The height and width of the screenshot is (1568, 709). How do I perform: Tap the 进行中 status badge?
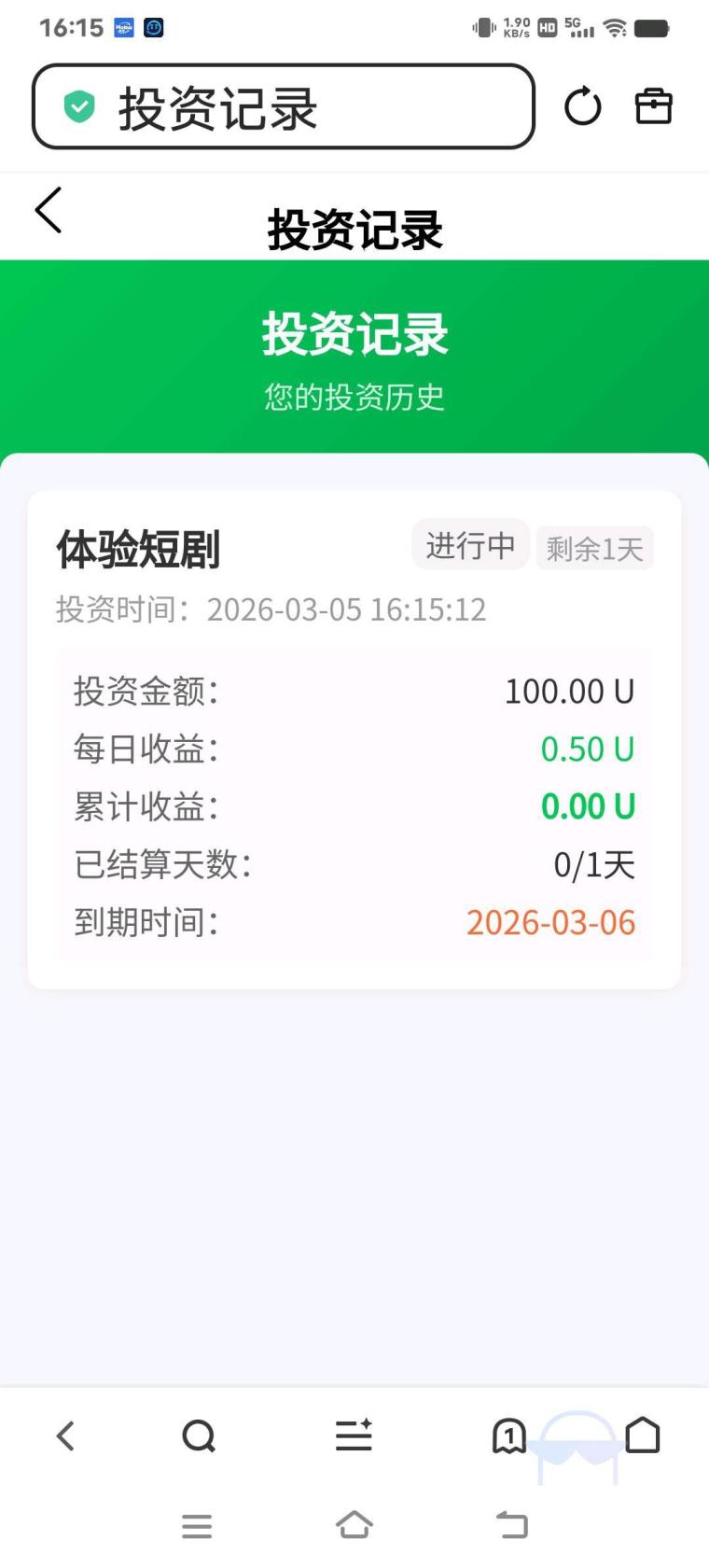pyautogui.click(x=470, y=546)
